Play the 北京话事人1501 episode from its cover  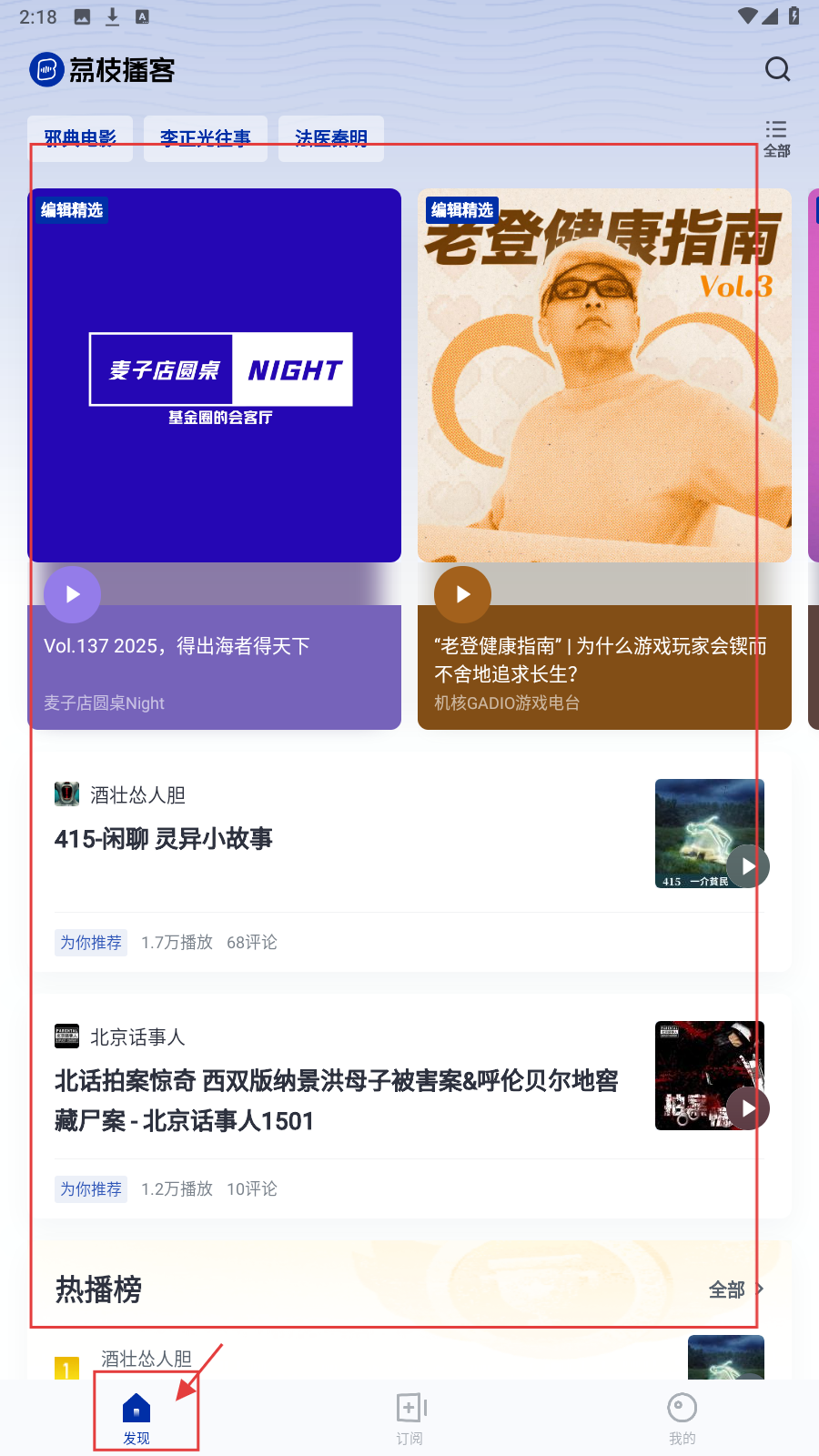[748, 1108]
